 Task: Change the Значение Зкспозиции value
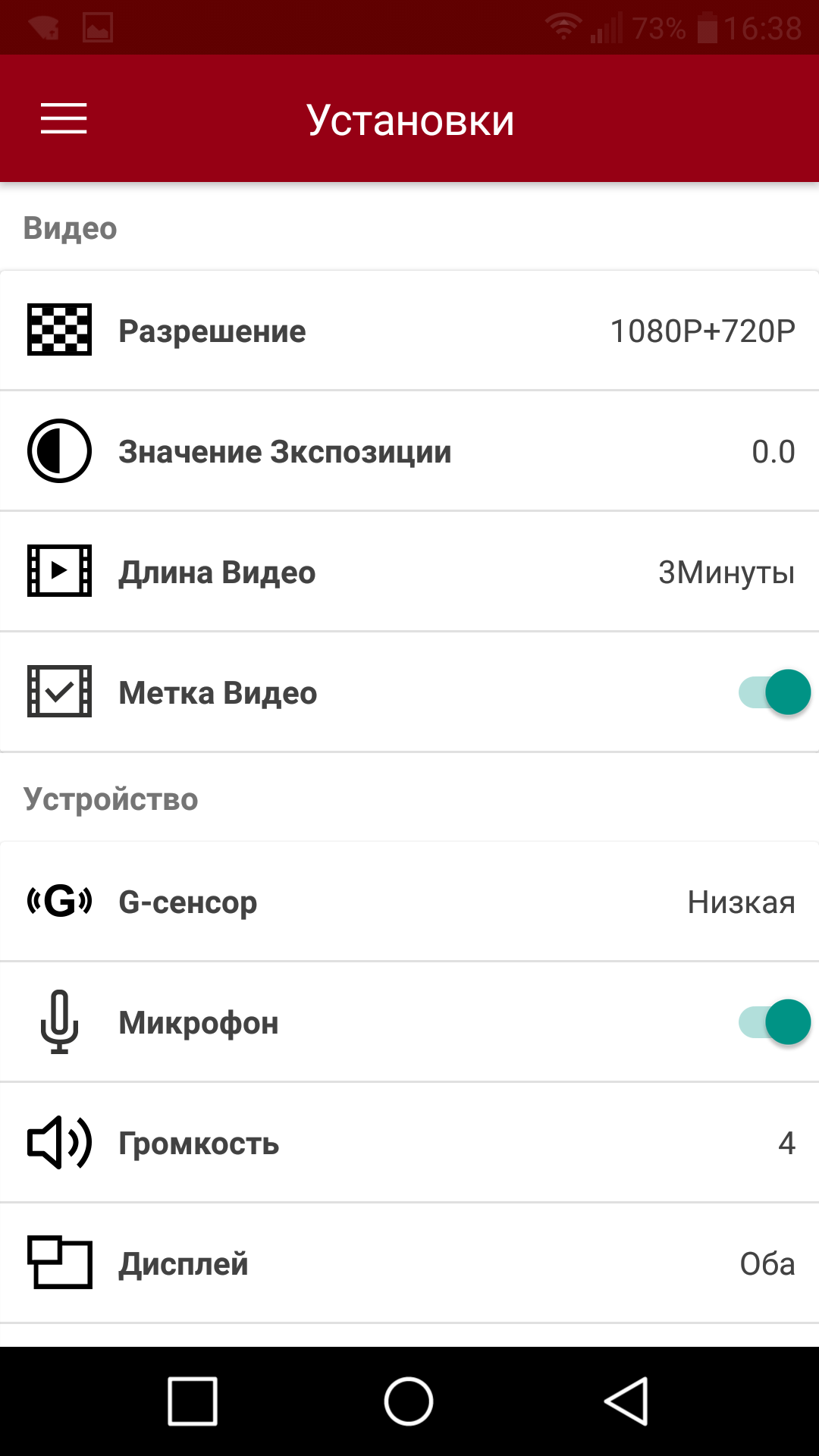click(x=409, y=451)
